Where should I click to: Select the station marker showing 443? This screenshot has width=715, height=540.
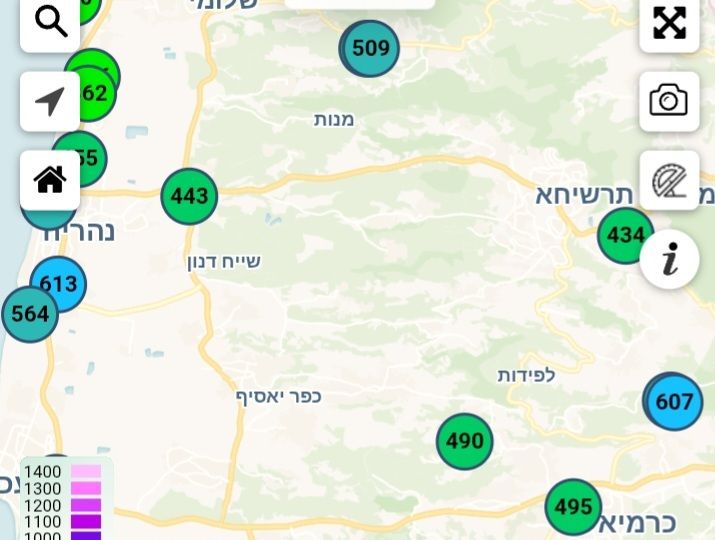(189, 197)
